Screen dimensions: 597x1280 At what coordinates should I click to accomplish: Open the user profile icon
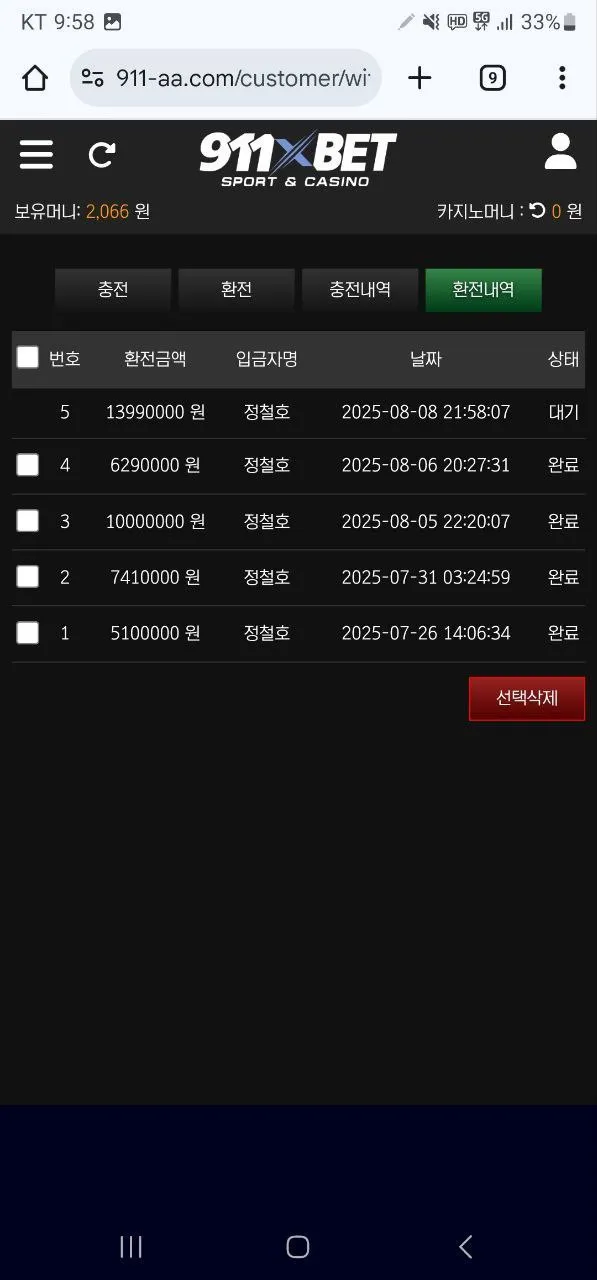click(560, 152)
